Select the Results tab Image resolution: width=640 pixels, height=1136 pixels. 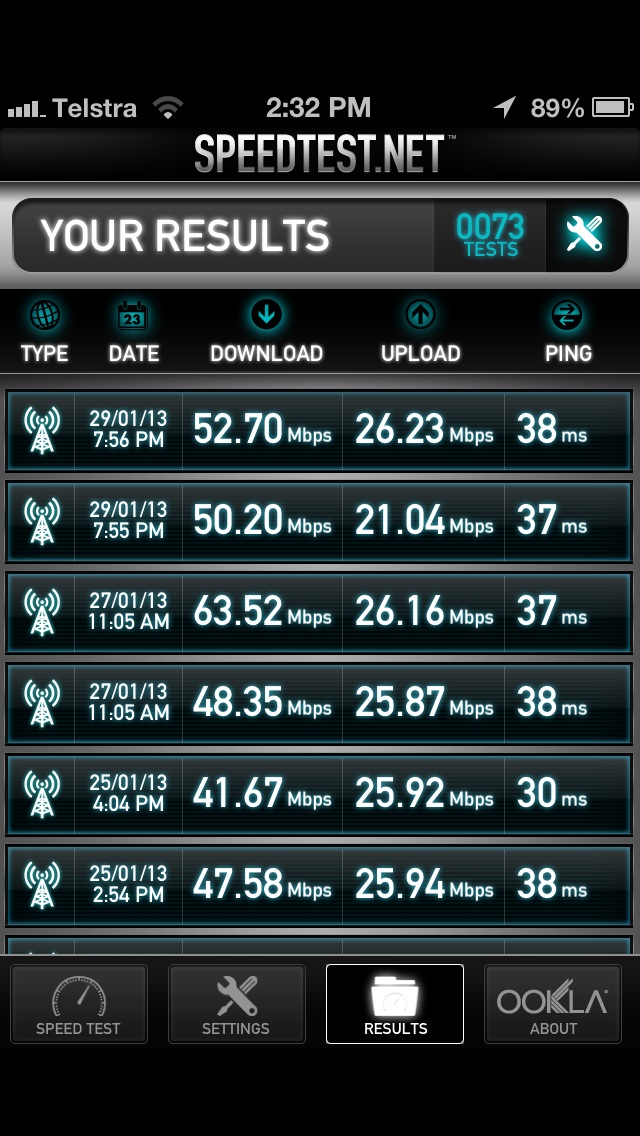tap(395, 1003)
